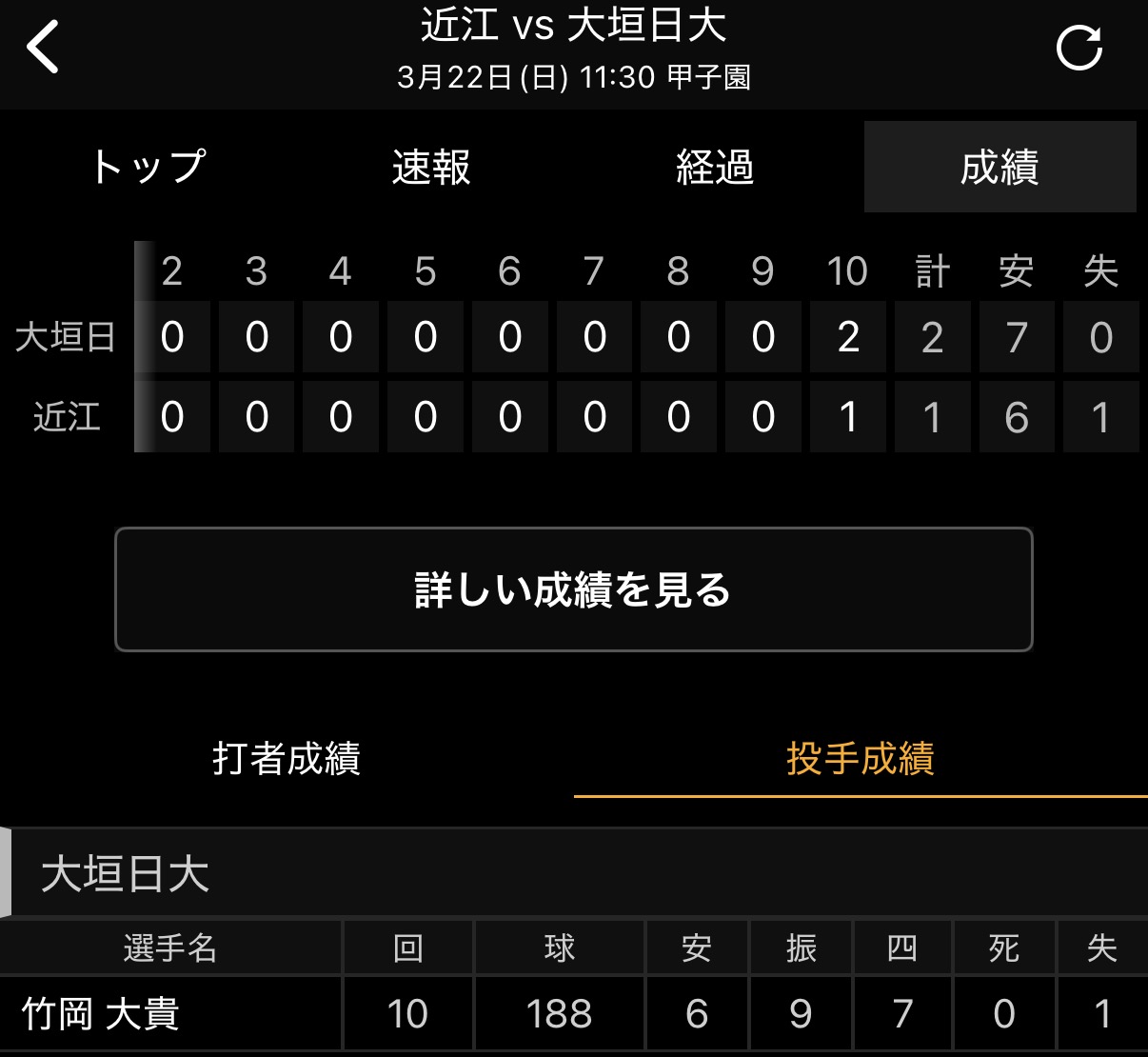Tap 詳しい成績を見る button

(573, 589)
